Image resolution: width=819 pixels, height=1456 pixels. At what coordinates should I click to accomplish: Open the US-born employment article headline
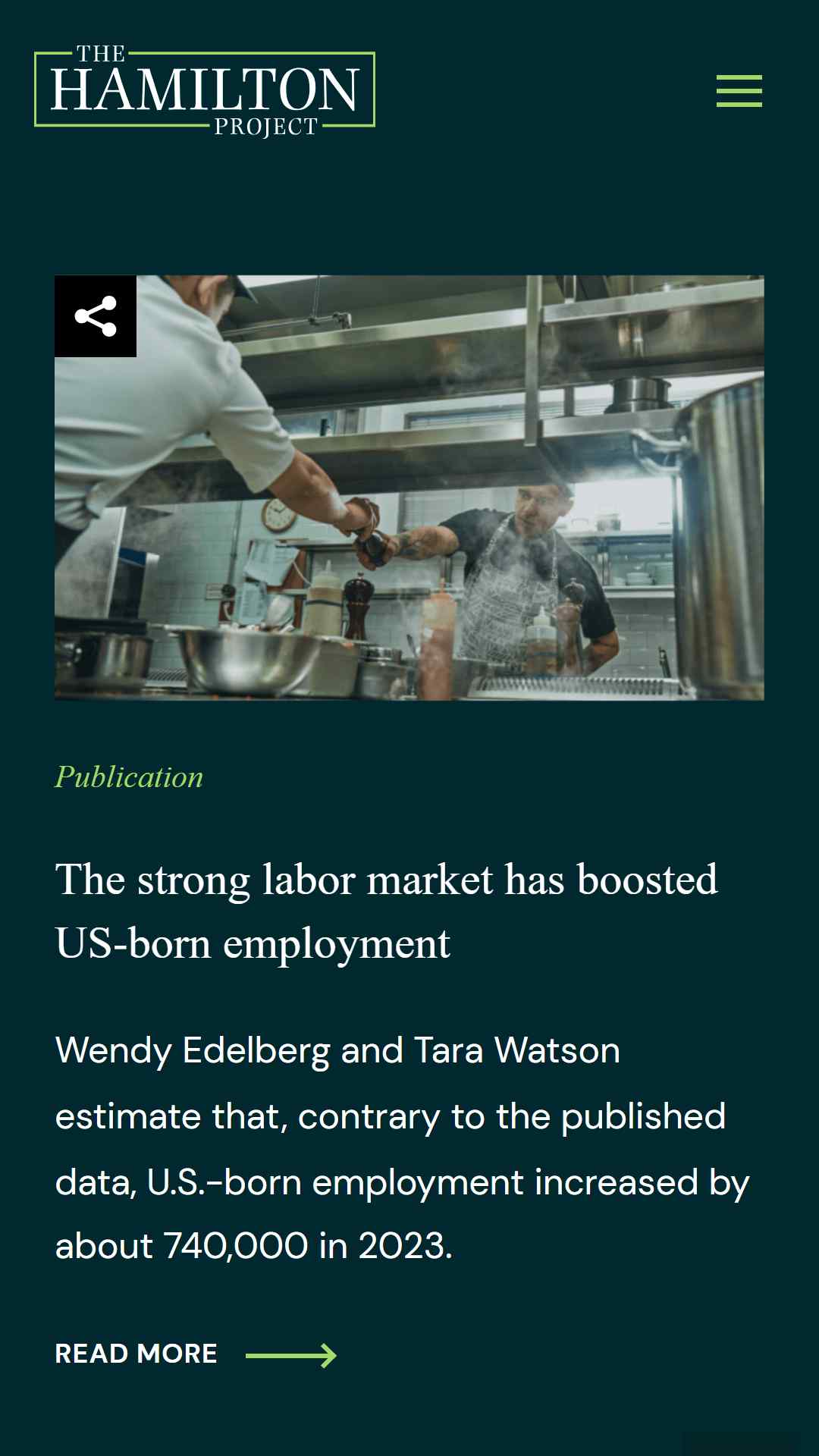tap(386, 912)
